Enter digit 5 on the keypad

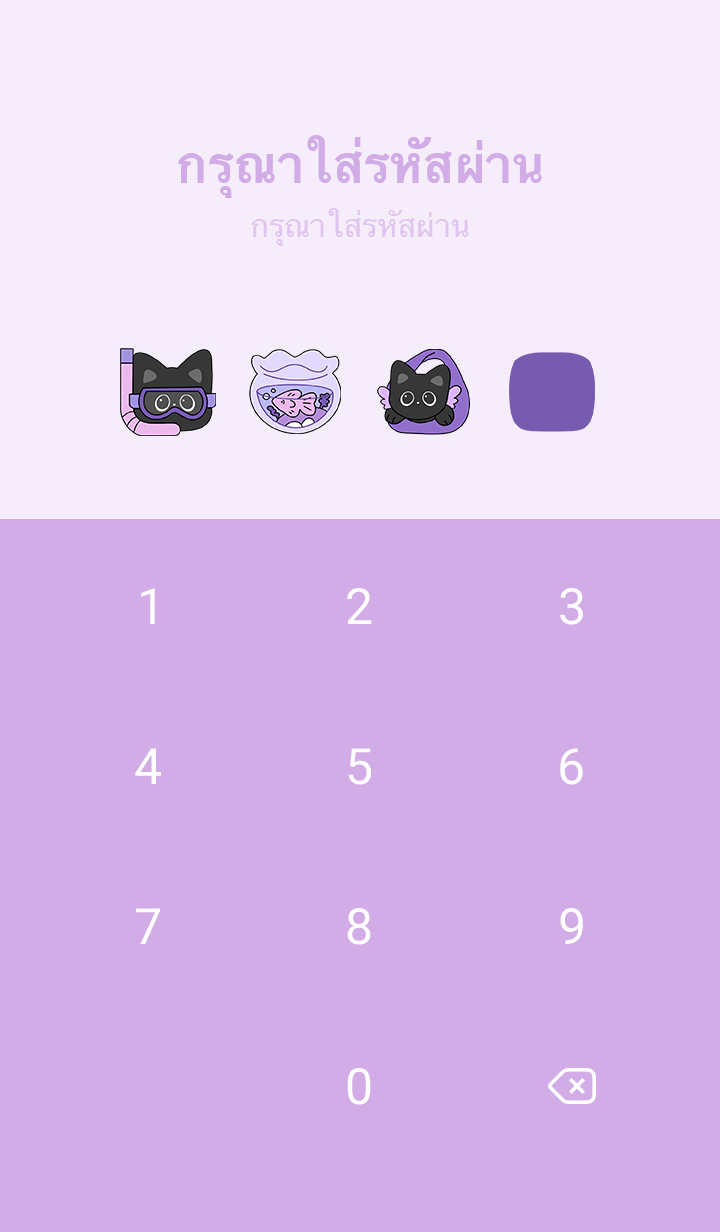pos(359,767)
